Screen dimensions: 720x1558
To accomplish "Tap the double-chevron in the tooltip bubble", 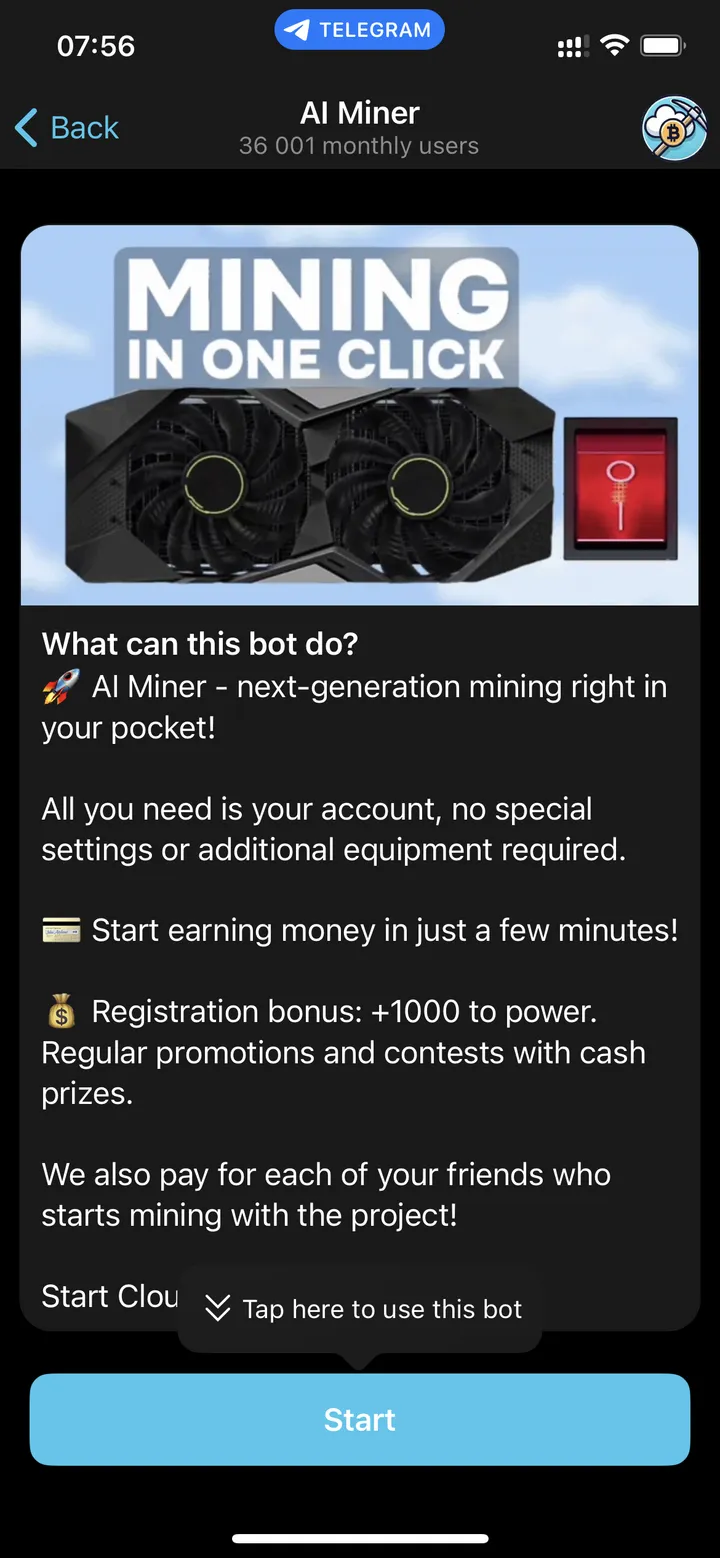I will [x=216, y=1308].
